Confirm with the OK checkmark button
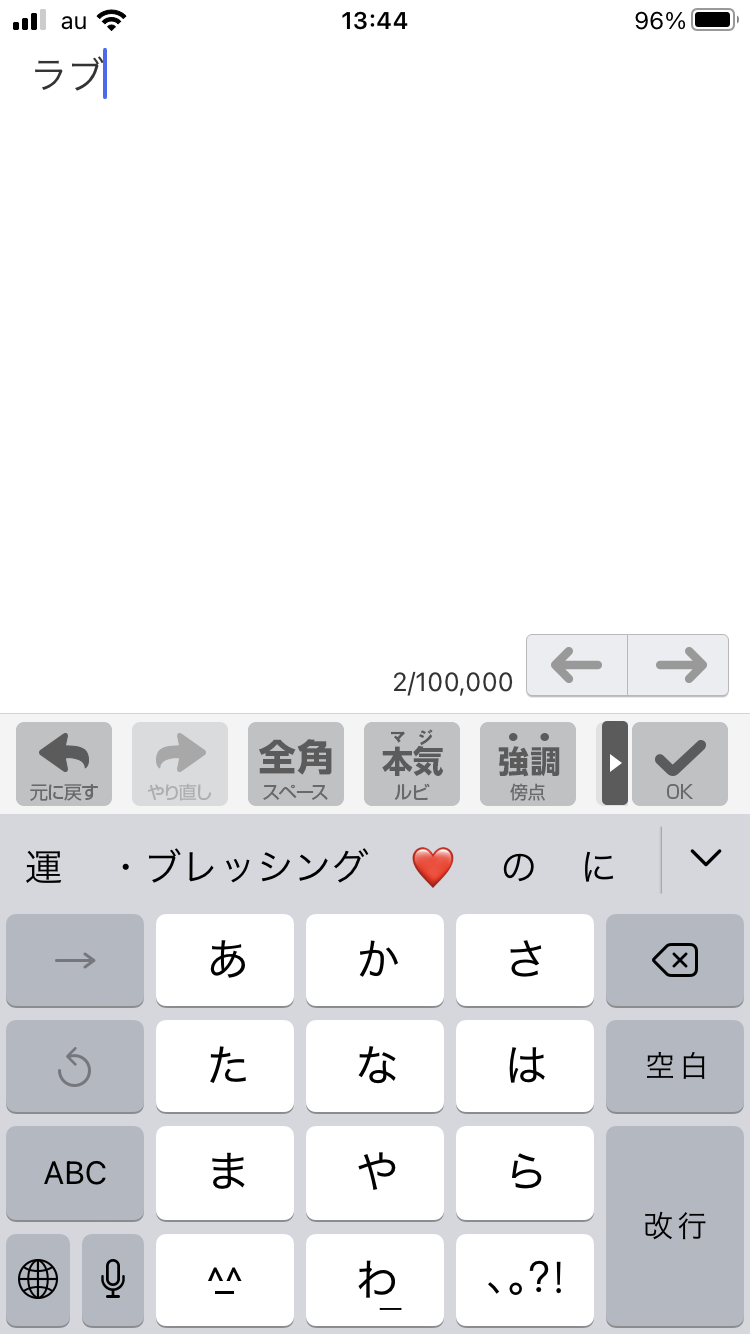750x1334 pixels. [680, 764]
